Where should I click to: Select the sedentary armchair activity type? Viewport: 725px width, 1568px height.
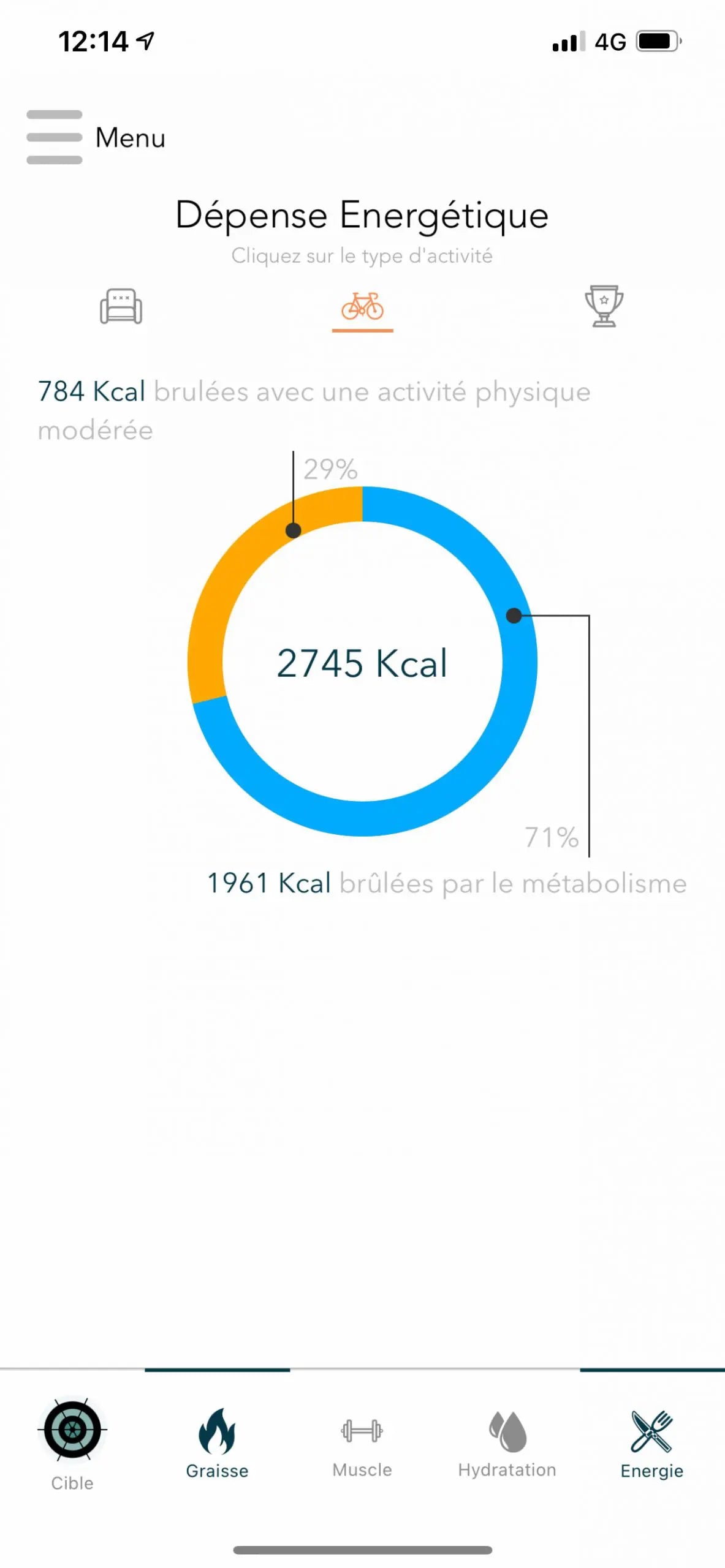(121, 306)
